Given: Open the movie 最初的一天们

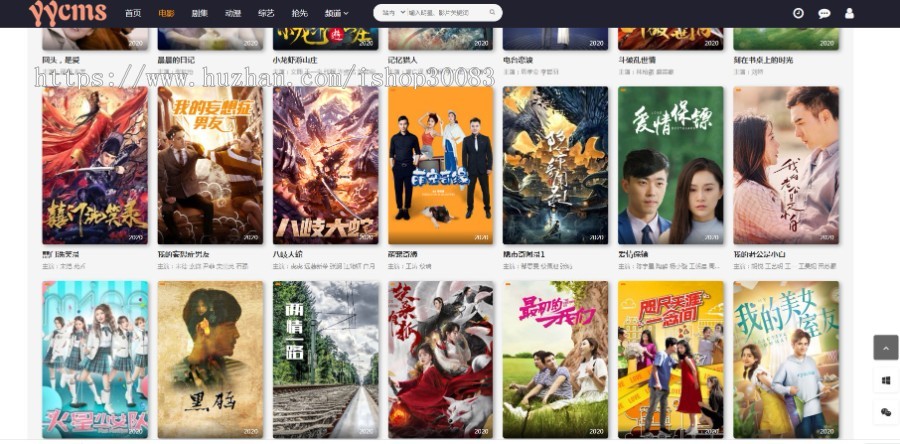Looking at the screenshot, I should coord(555,358).
